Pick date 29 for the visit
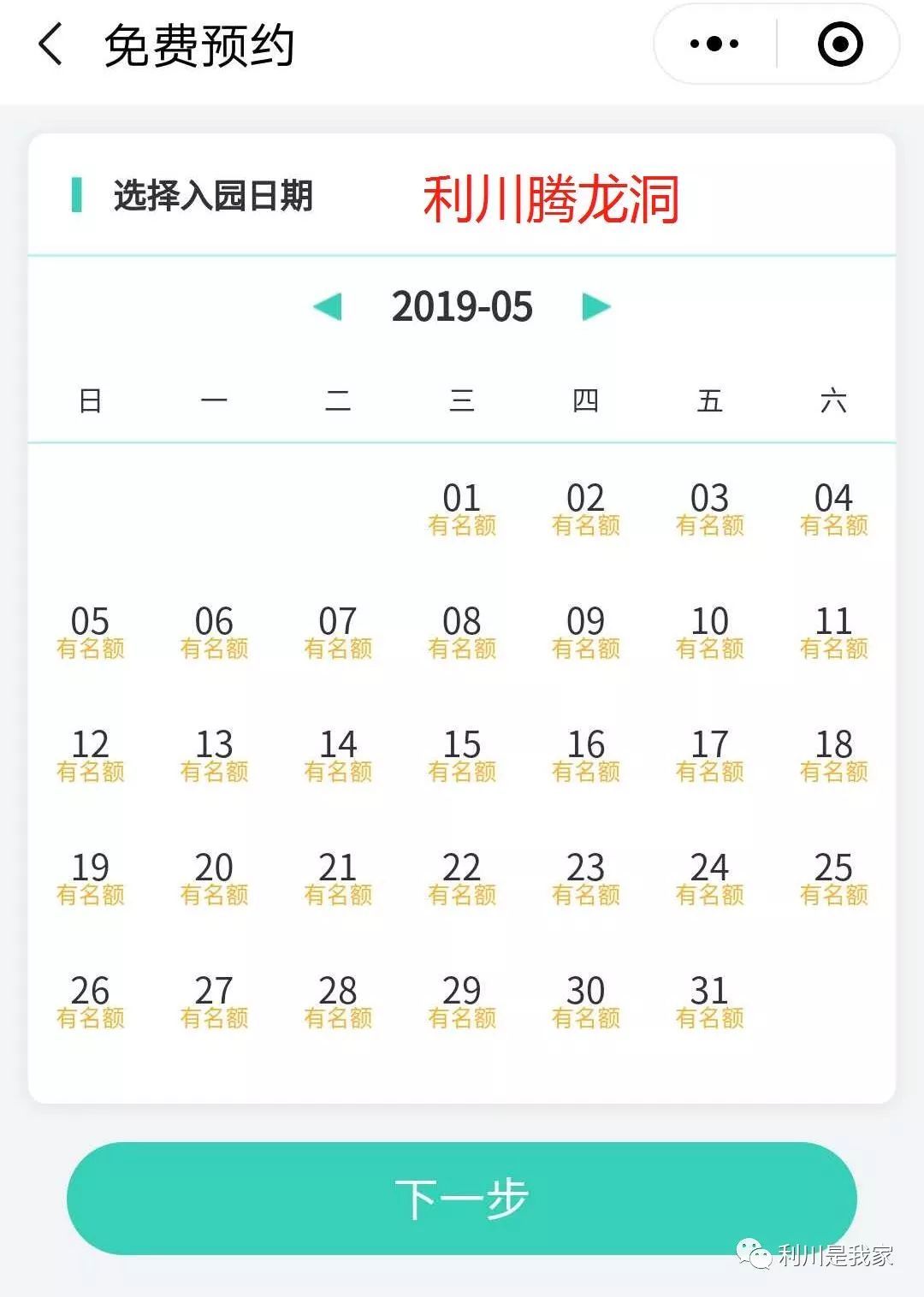Screen dimensions: 924x1297 click(462, 1001)
